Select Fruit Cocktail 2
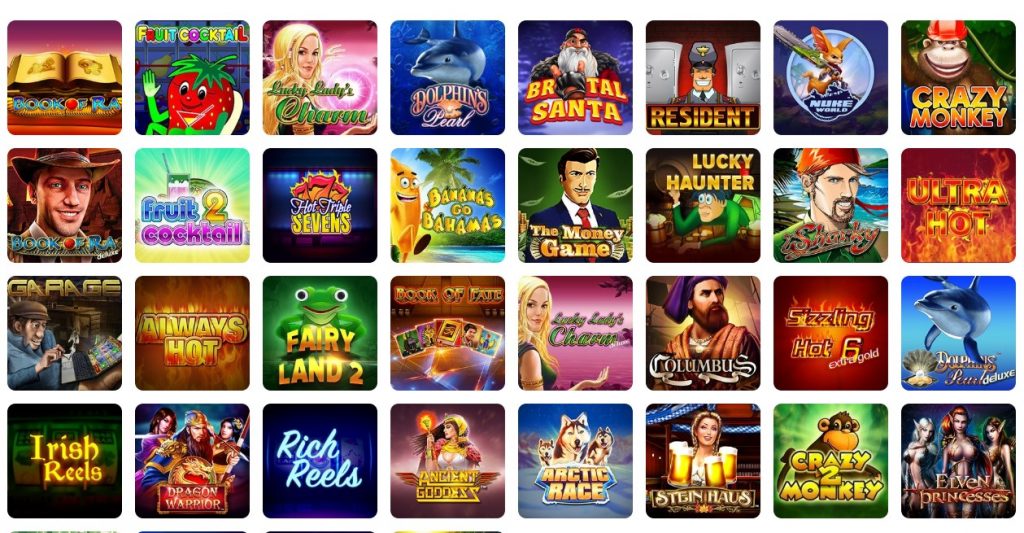Screen dimensions: 1024x533 click(x=192, y=206)
